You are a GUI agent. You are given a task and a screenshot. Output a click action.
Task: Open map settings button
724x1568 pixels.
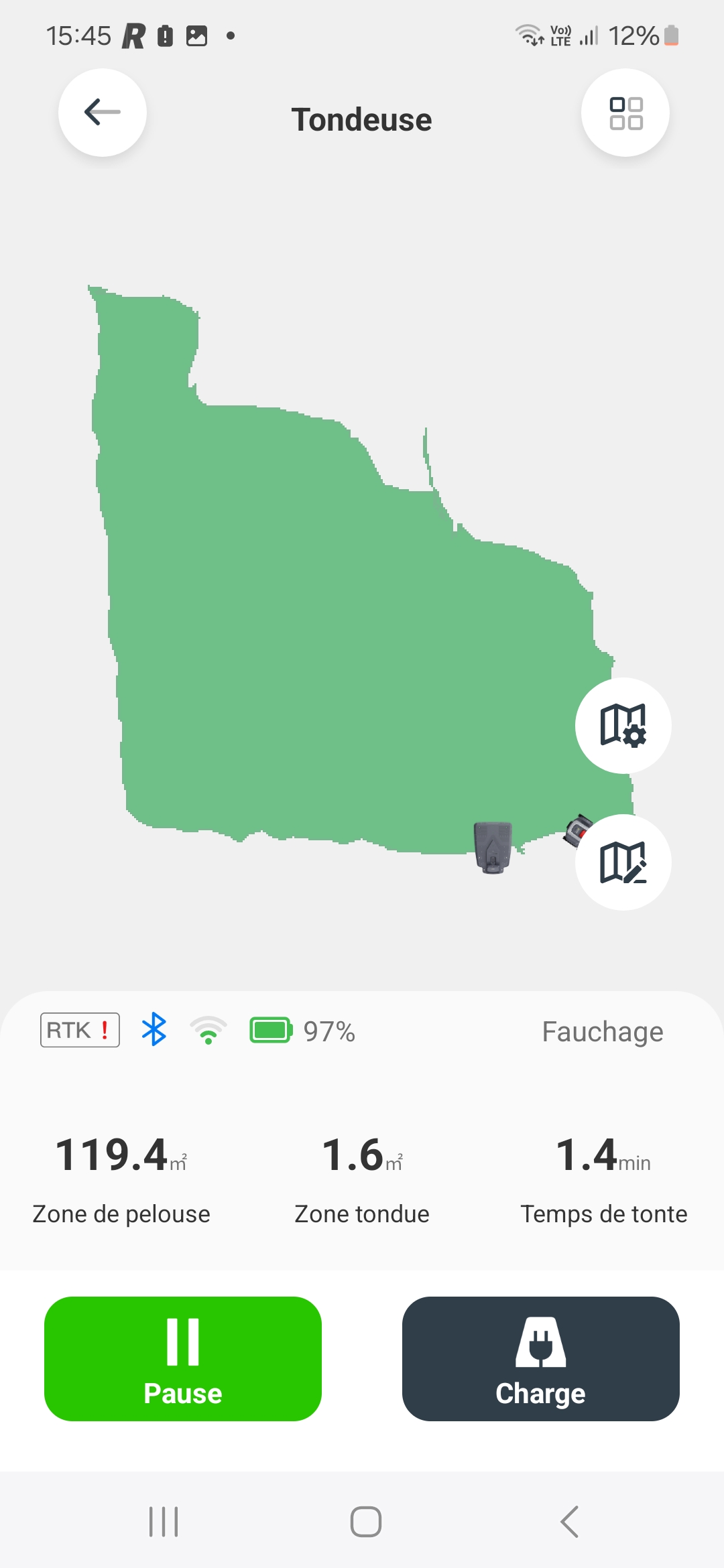(x=623, y=726)
